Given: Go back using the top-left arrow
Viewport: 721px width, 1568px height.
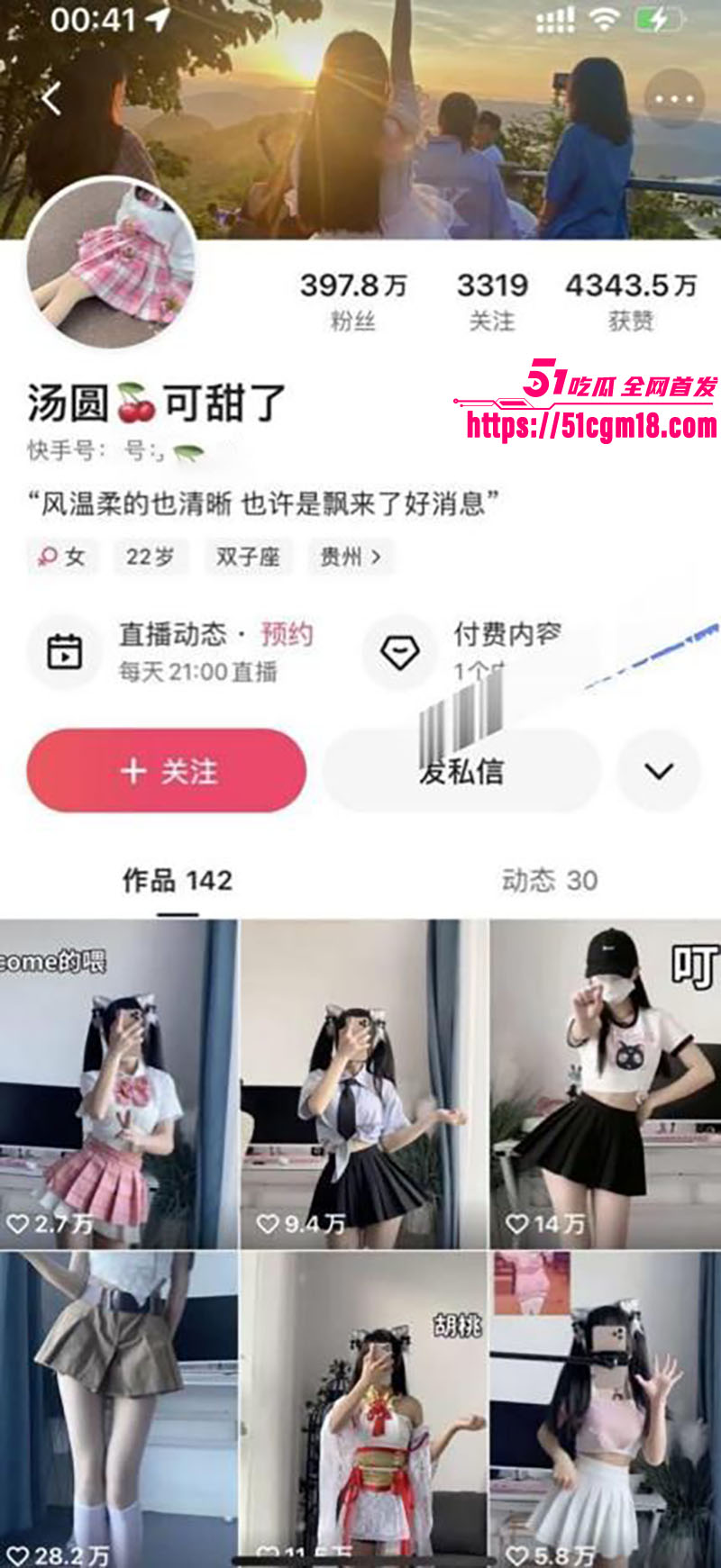Looking at the screenshot, I should pos(51,98).
